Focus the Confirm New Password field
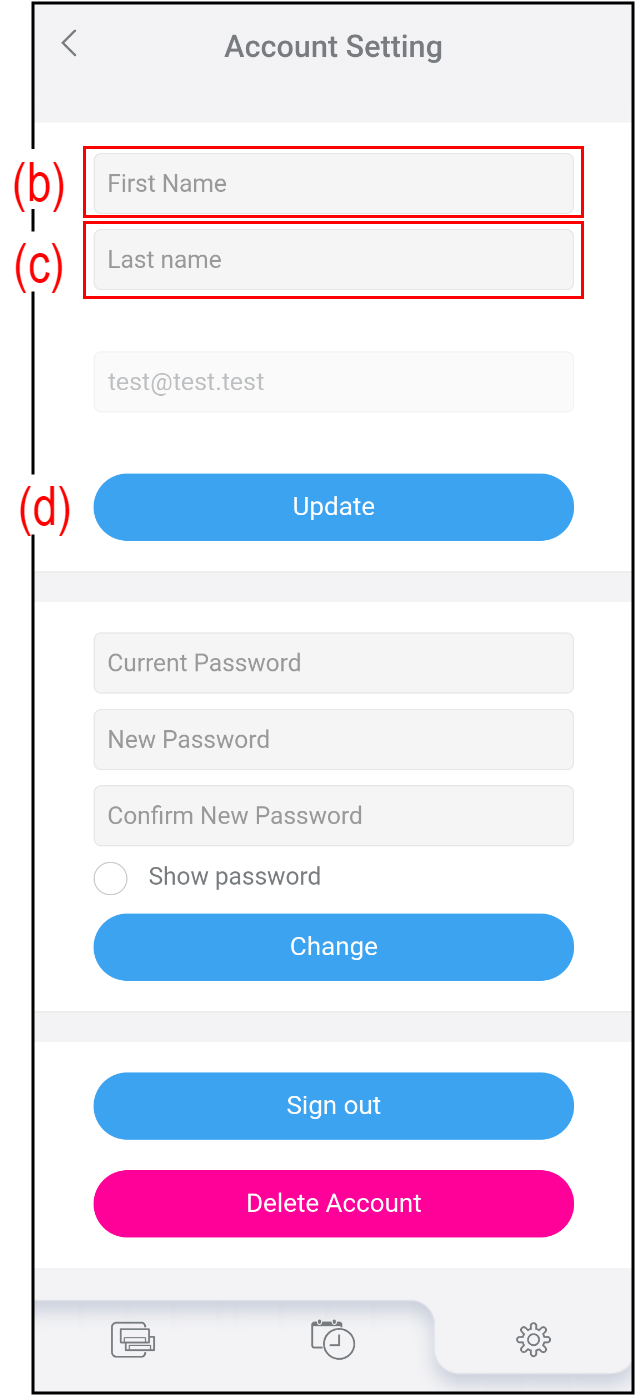Viewport: 637px width, 1397px height. point(333,816)
